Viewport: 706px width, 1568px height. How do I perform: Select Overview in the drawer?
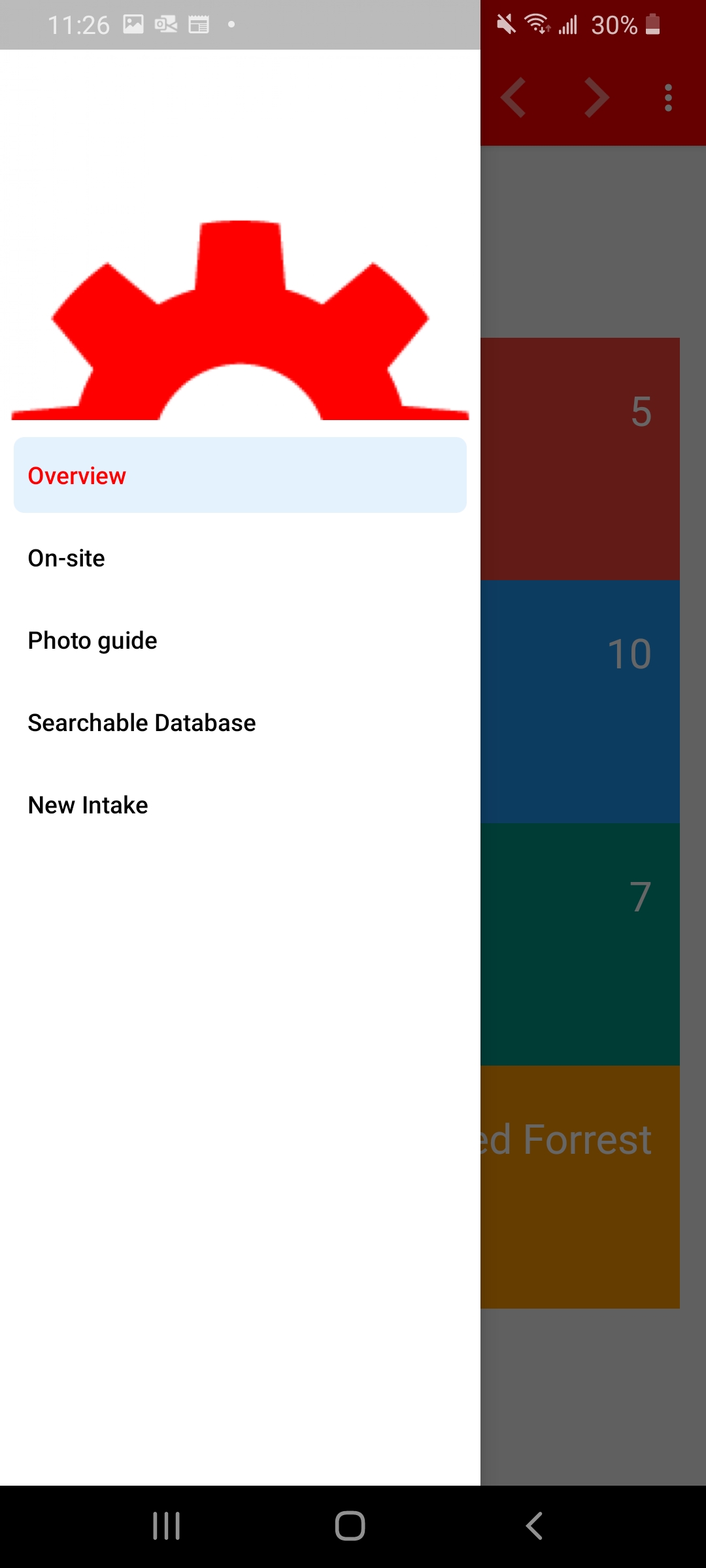click(x=240, y=475)
